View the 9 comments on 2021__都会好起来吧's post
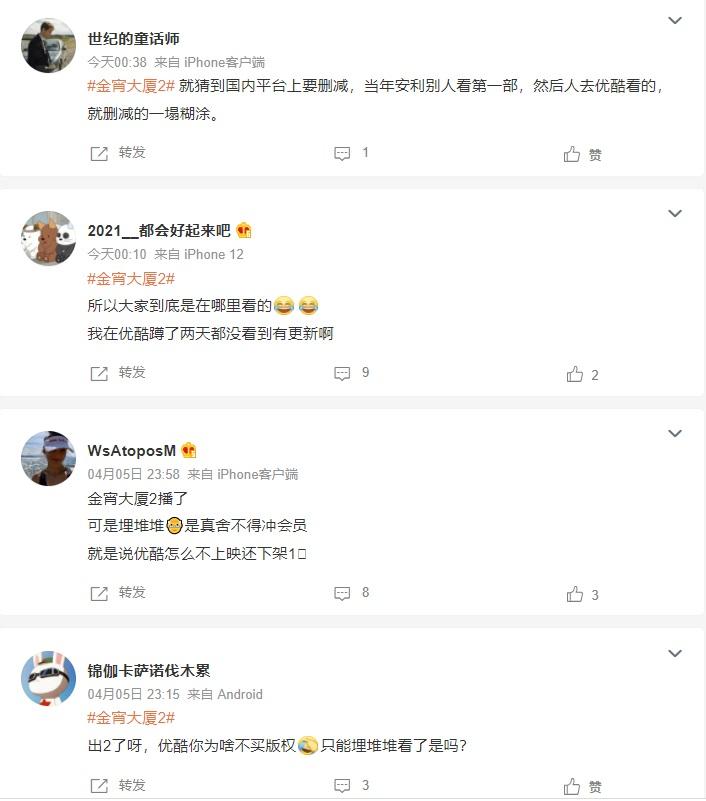Screen dimensions: 706x801 (x=351, y=373)
